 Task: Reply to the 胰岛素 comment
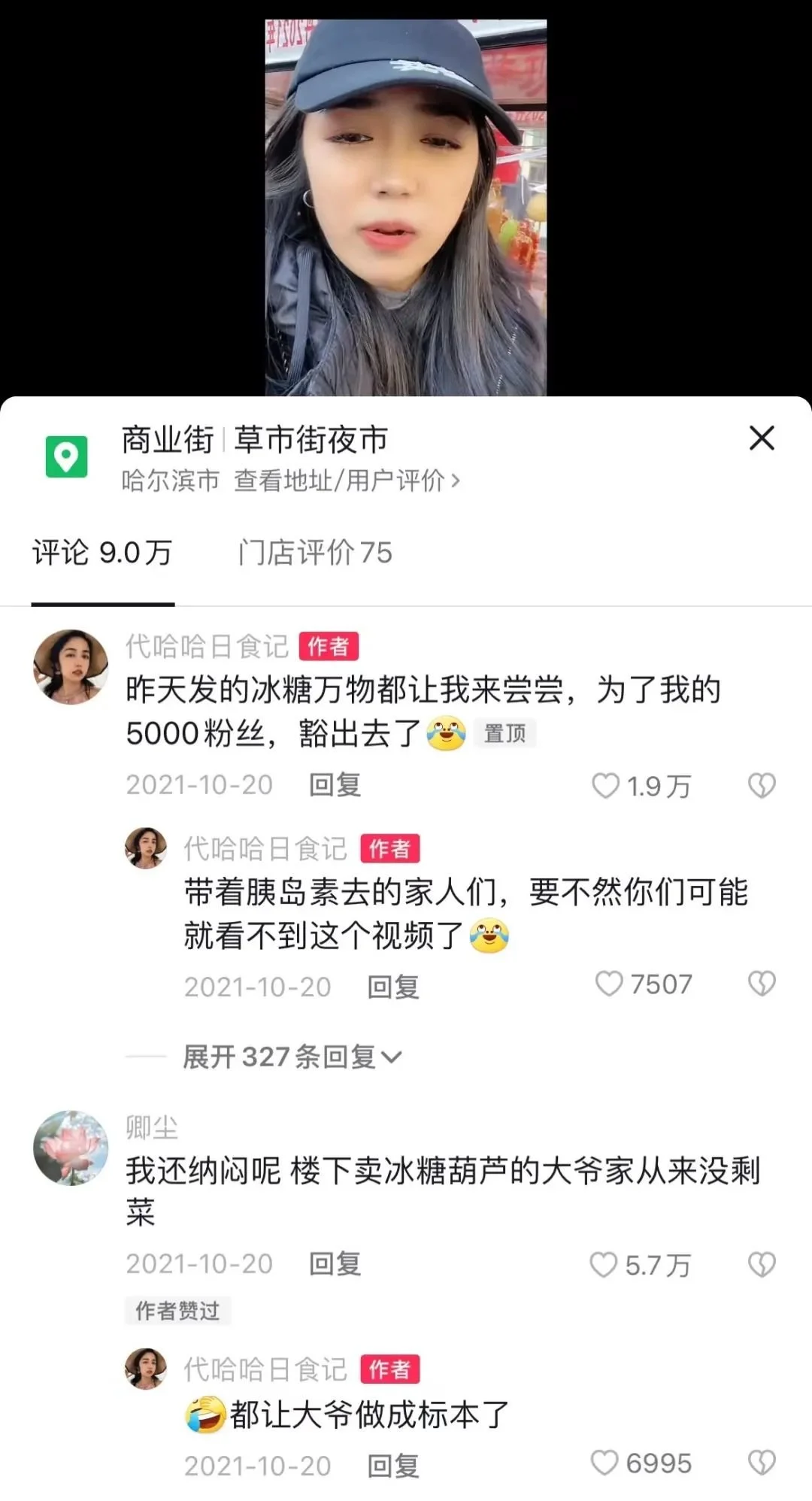pyautogui.click(x=392, y=987)
